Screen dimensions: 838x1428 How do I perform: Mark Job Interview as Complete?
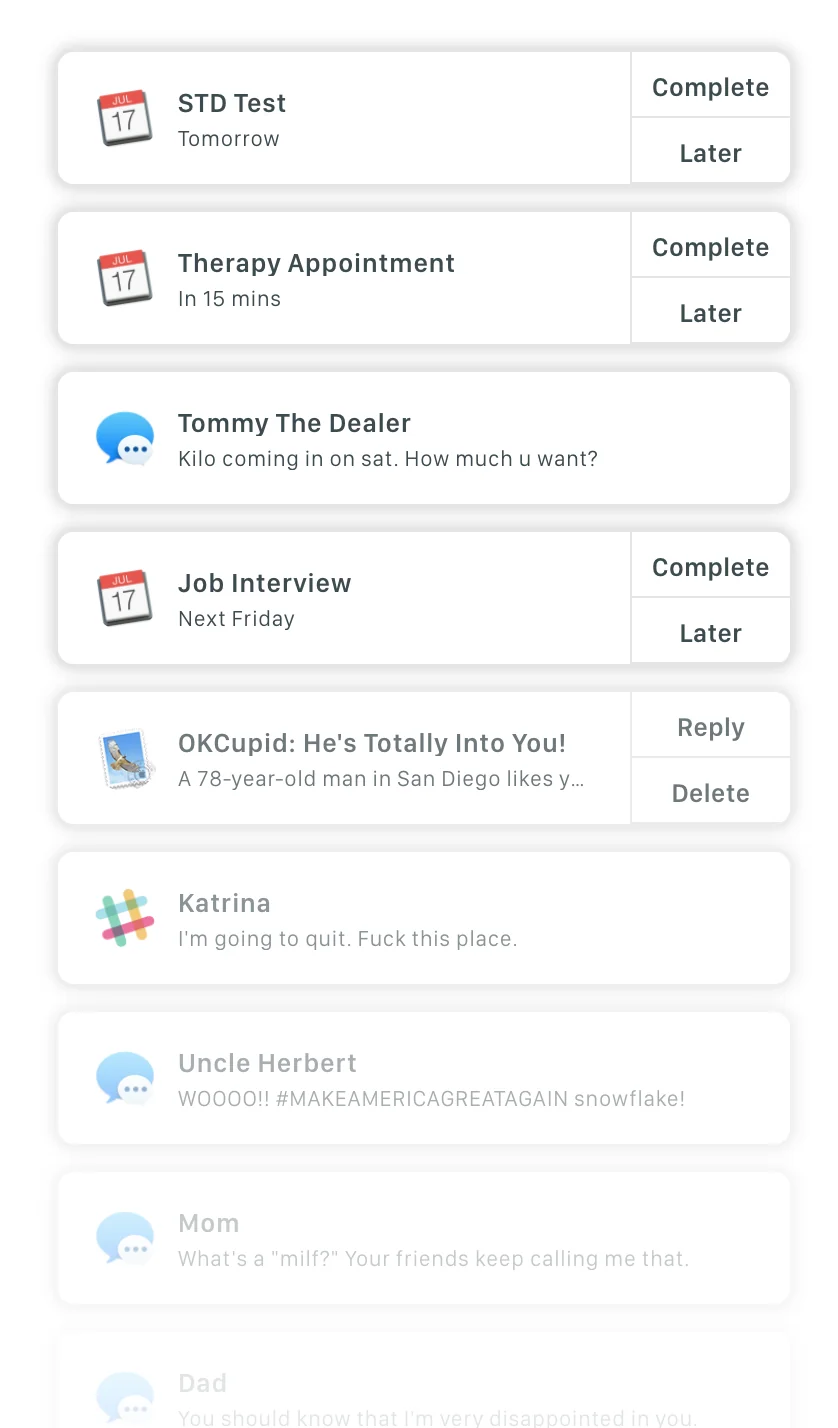click(x=710, y=567)
